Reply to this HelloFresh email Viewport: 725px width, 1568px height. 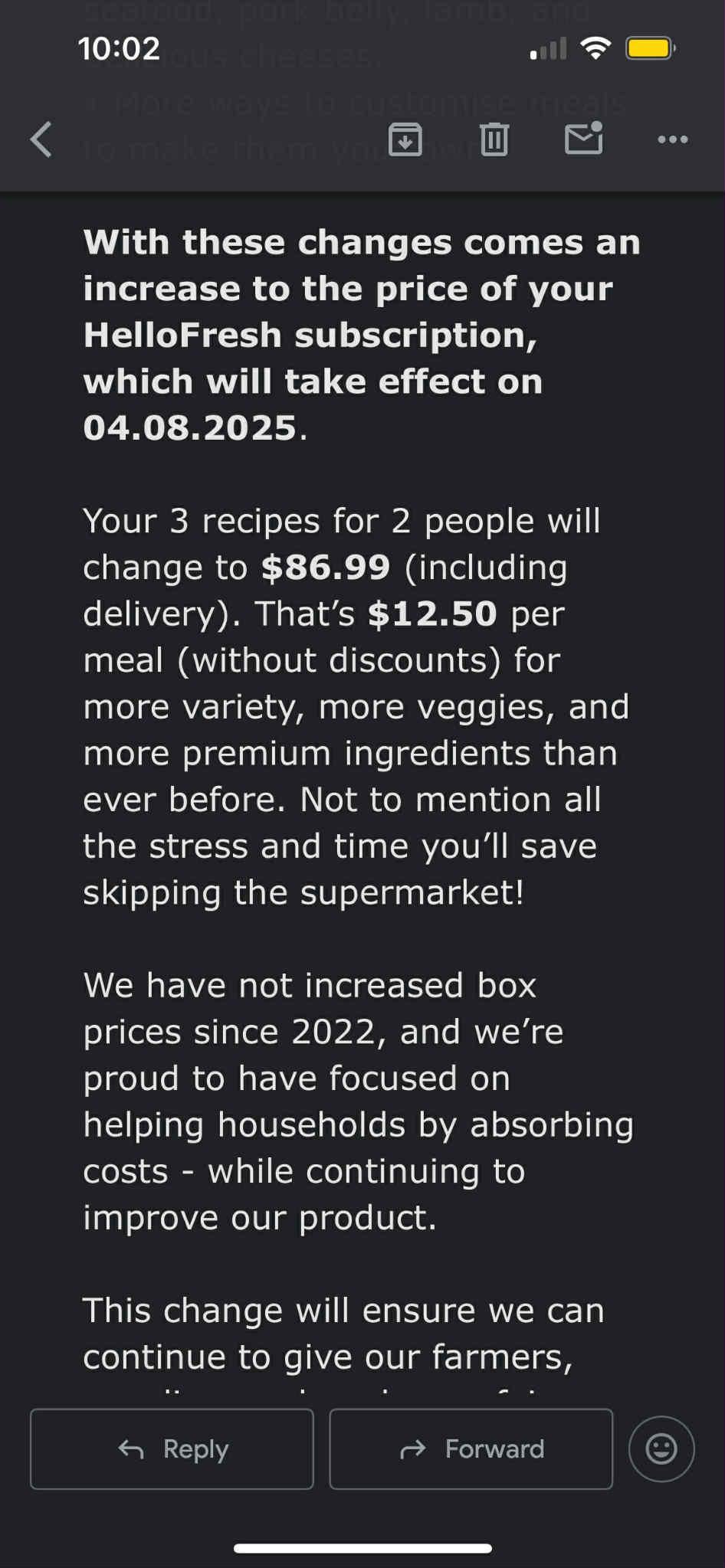coord(172,1449)
